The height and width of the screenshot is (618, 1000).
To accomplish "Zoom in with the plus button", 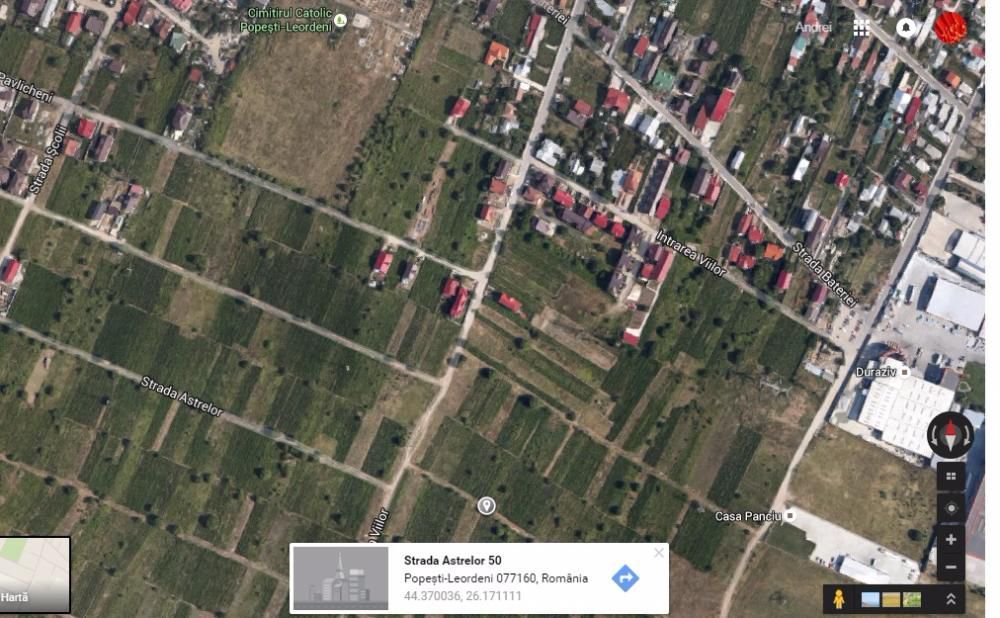I will pyautogui.click(x=950, y=540).
